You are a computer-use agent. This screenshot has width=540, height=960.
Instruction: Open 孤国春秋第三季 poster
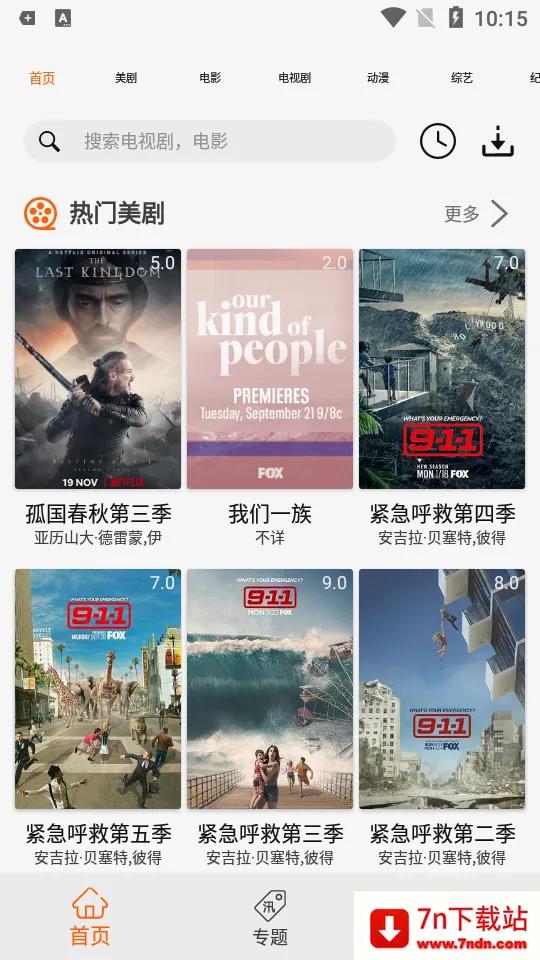[98, 369]
